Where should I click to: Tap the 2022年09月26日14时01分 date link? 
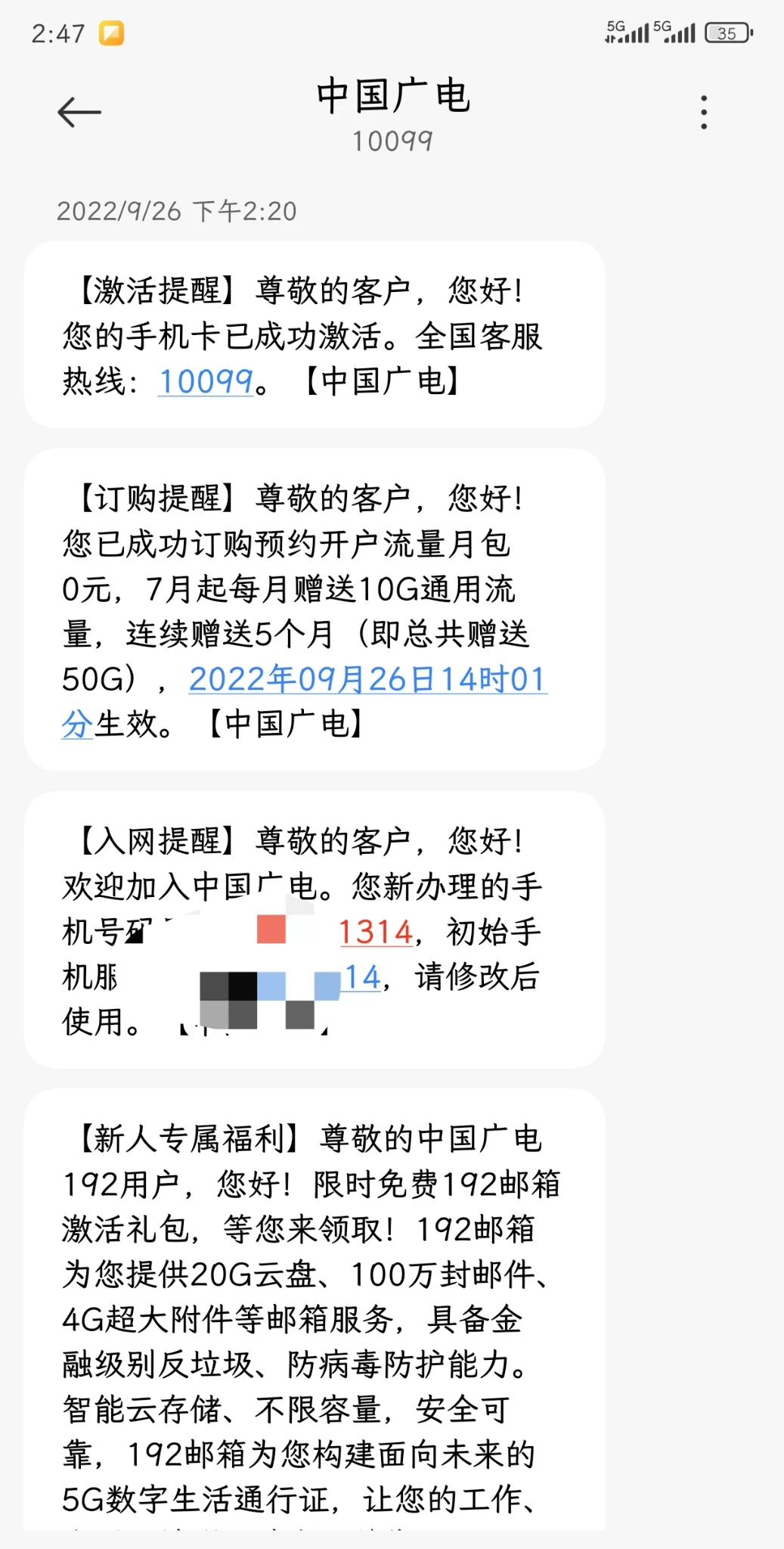[367, 679]
